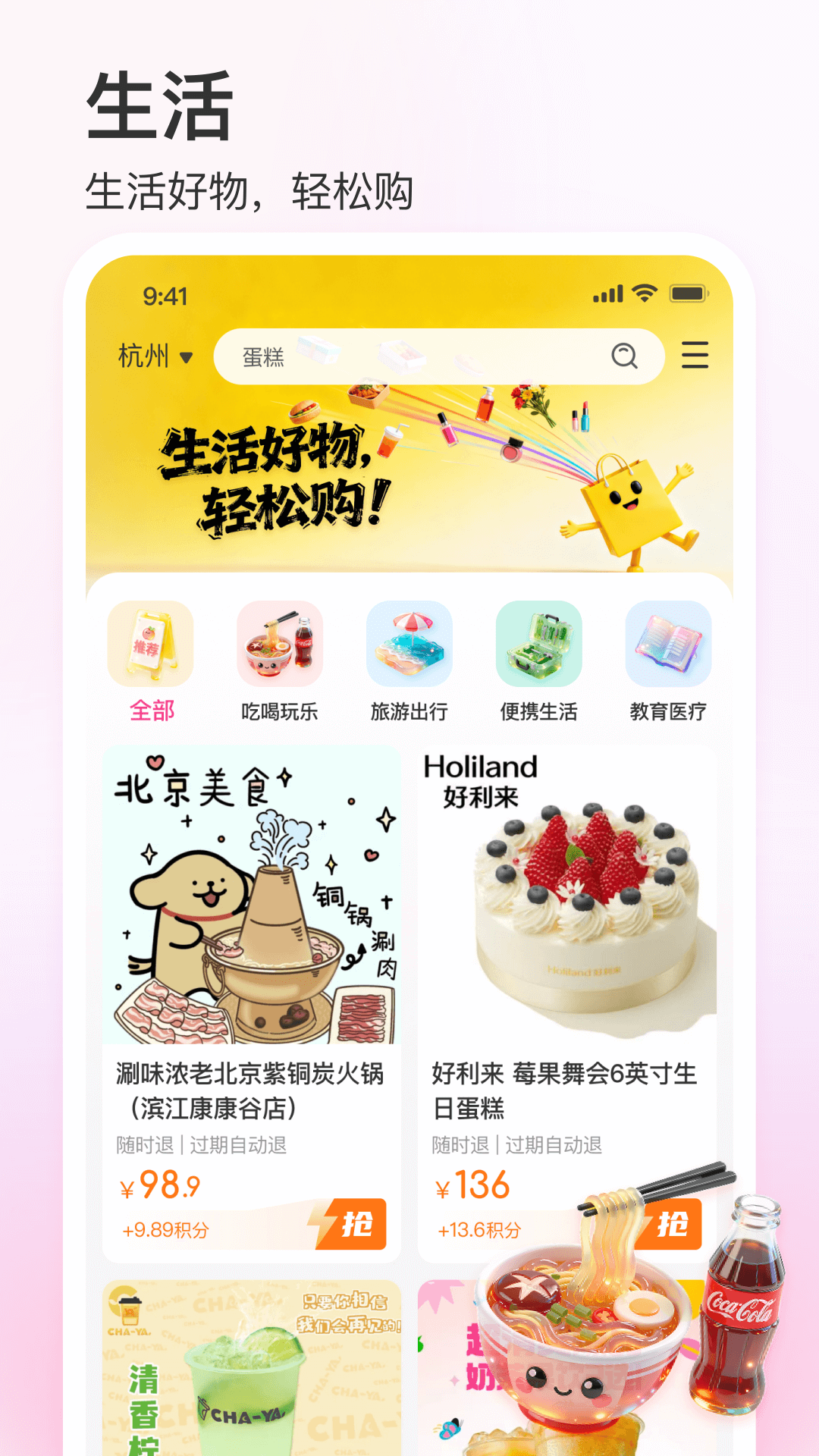The image size is (819, 1456).
Task: Open the hamburger menu icon
Action: point(695,356)
